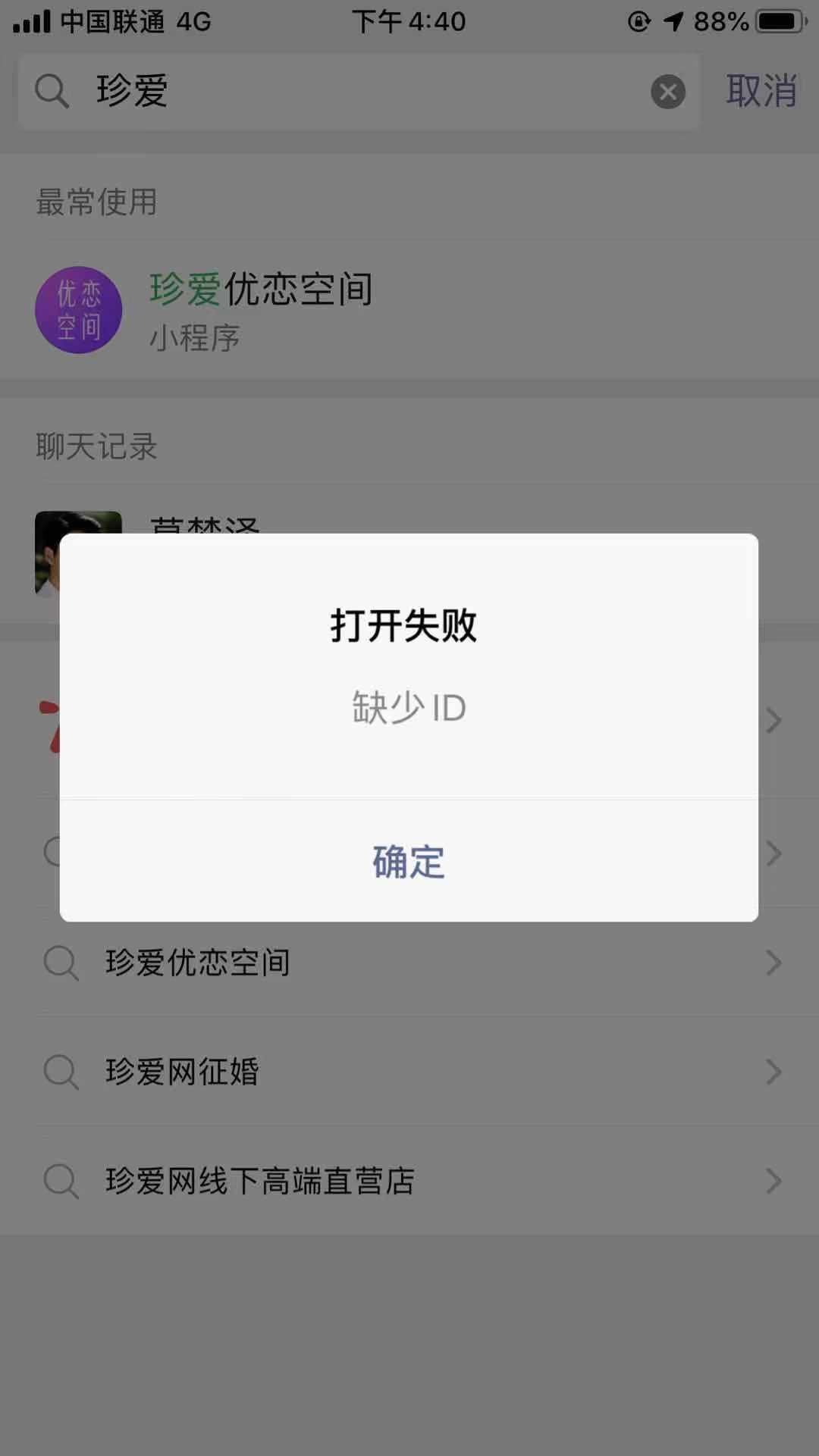Screen dimensions: 819x1456
Task: Open the 珍爱优恋空间 mini program
Action: point(260,309)
